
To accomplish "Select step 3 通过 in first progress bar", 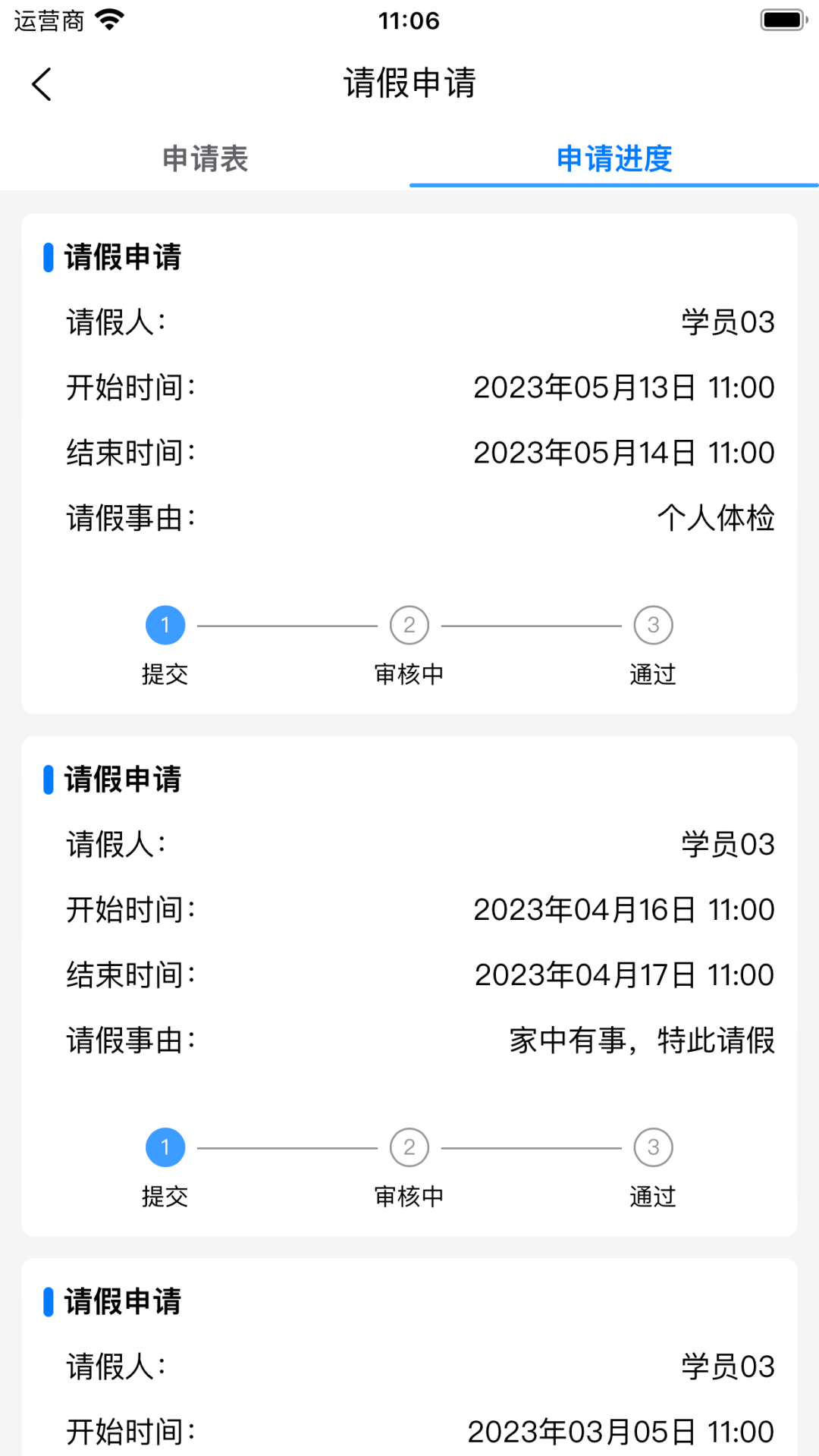I will tap(653, 625).
